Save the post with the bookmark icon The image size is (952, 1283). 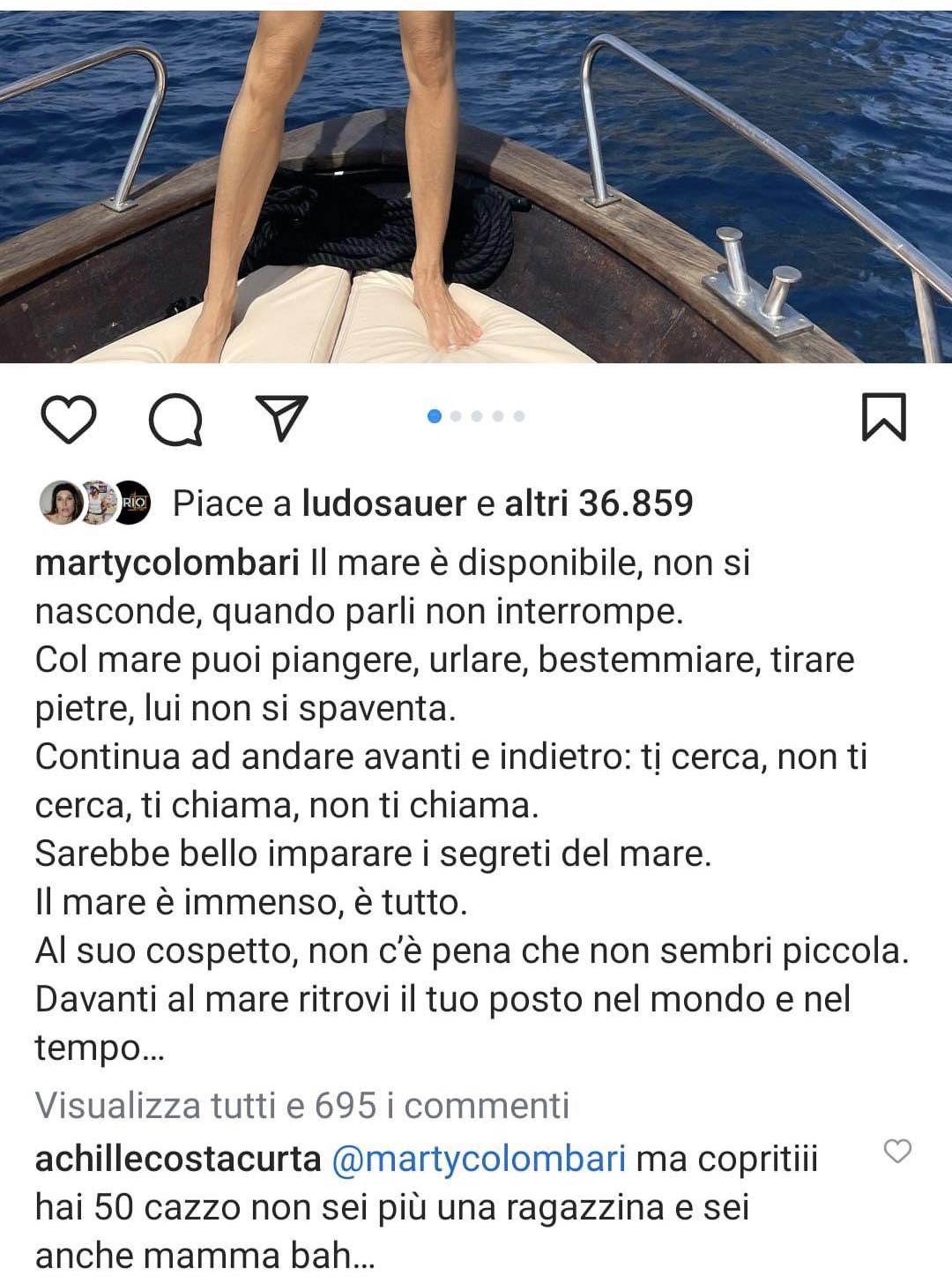(x=883, y=417)
